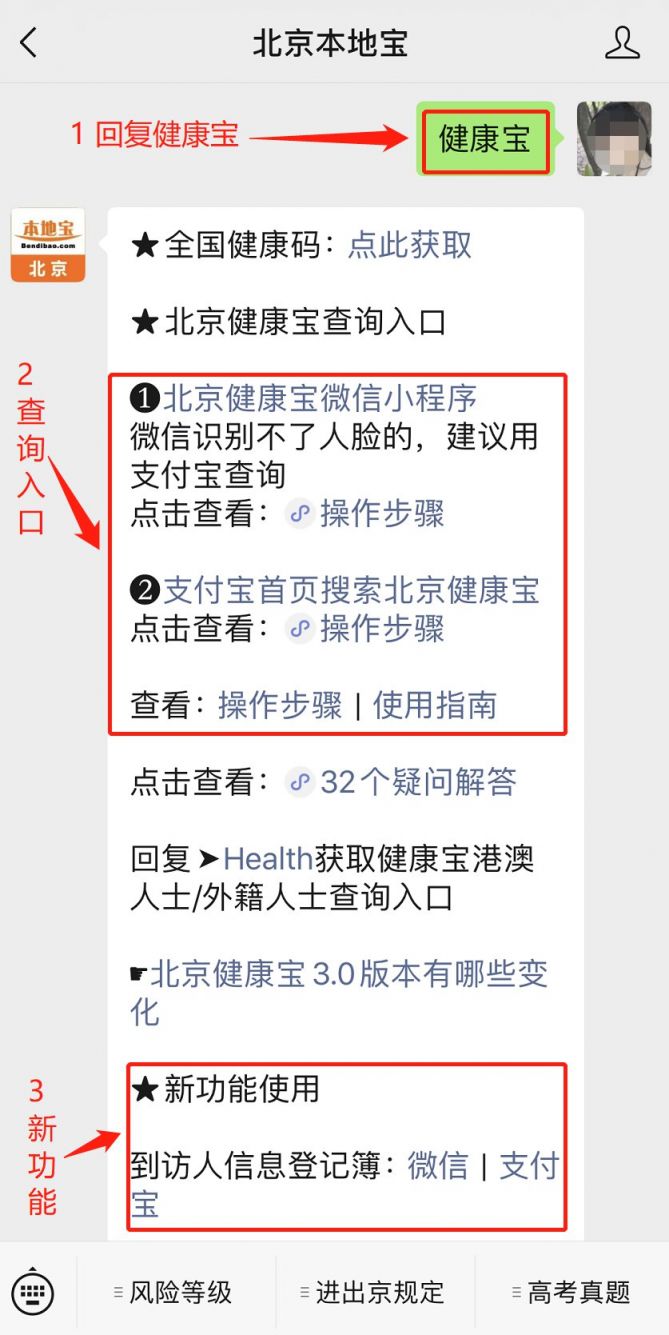Open the 北京健康宝微信小程序 link

(320, 398)
